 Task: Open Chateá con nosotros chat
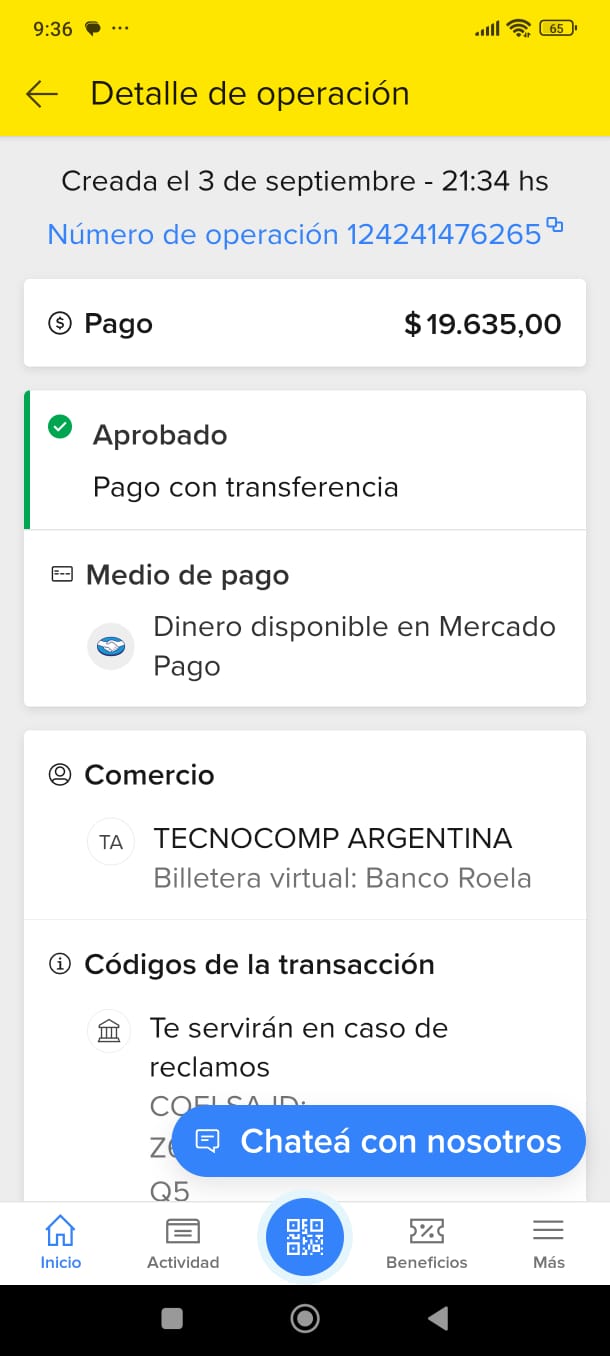(x=379, y=1141)
